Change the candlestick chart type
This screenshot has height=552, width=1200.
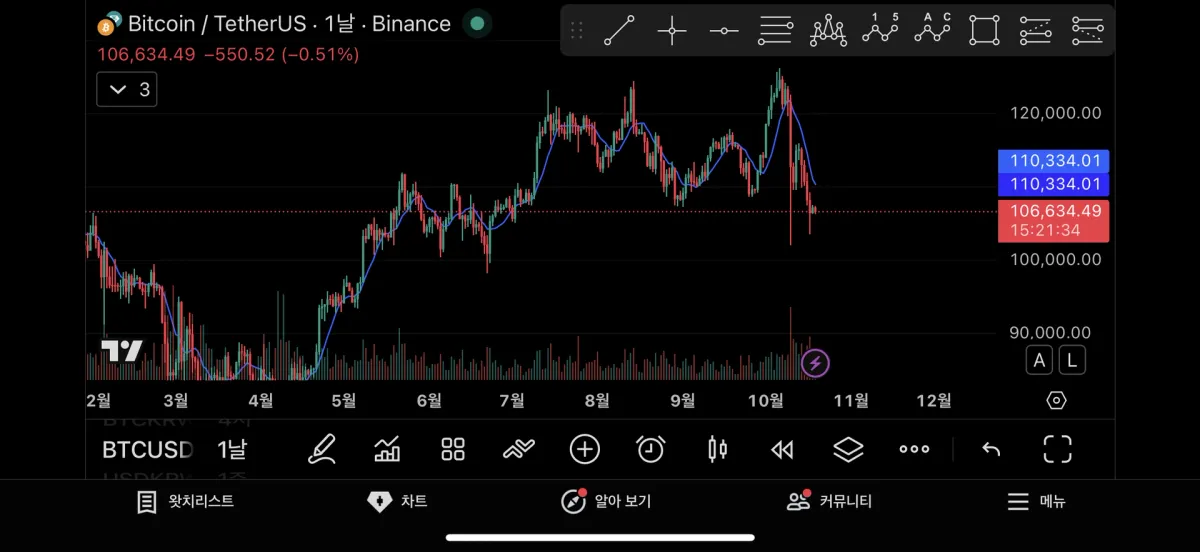[717, 450]
